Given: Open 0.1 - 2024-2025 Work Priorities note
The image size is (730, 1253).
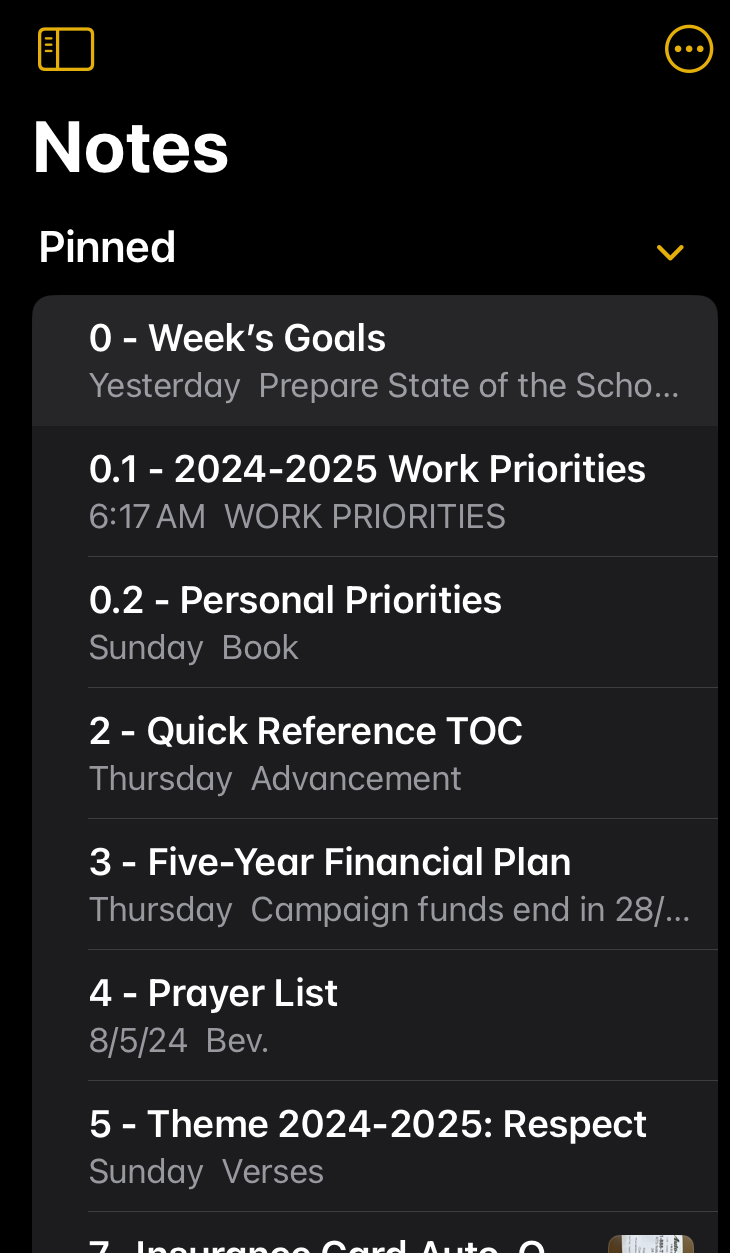Looking at the screenshot, I should coord(375,491).
